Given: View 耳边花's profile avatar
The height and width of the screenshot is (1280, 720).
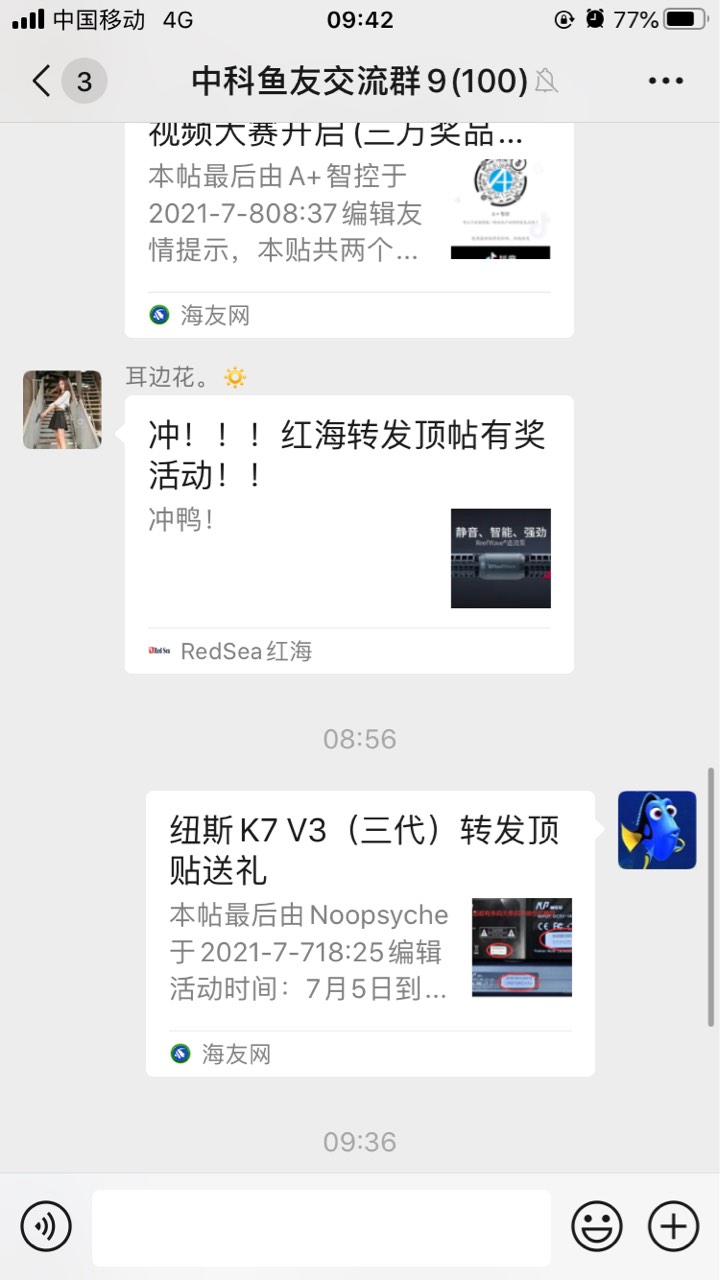Looking at the screenshot, I should [x=62, y=410].
